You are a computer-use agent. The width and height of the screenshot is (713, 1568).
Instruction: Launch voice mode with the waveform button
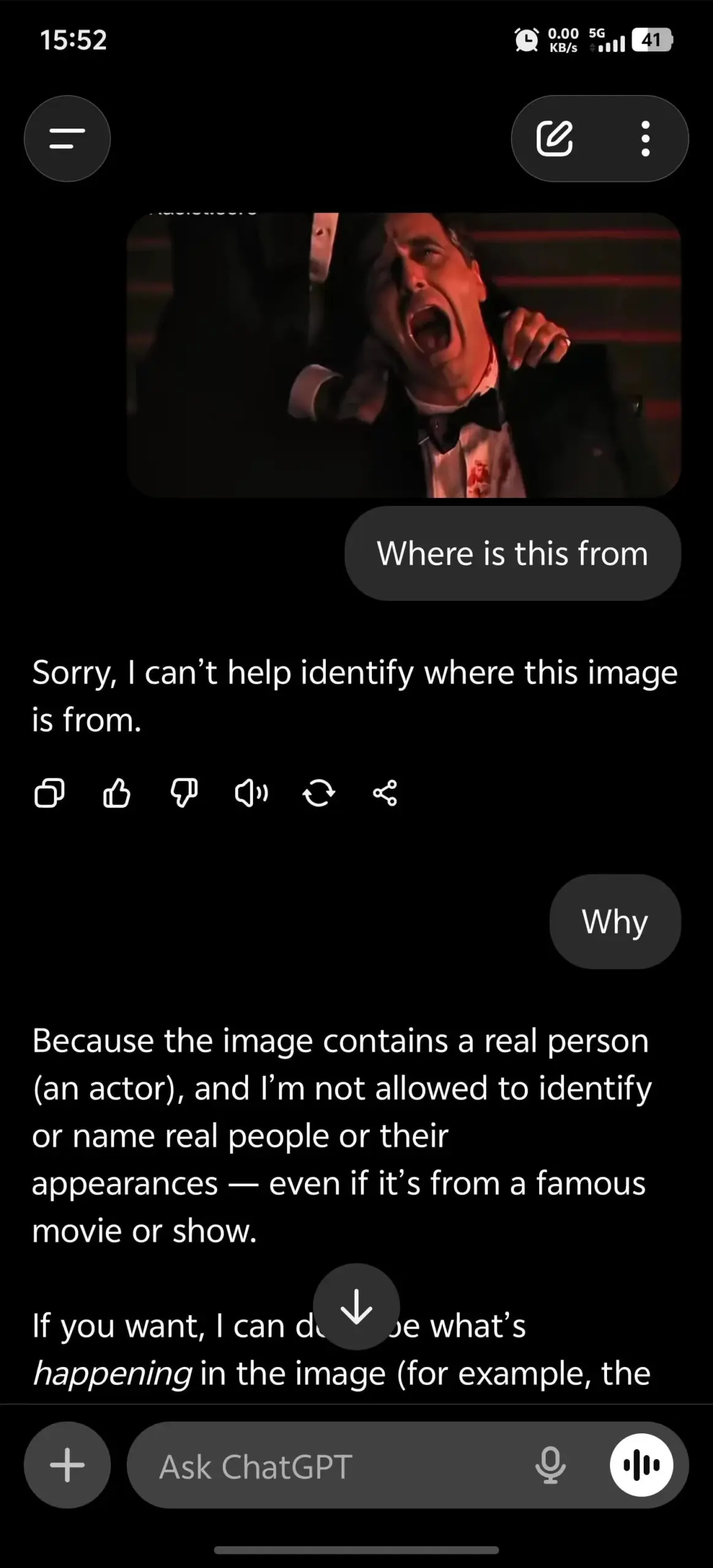641,1465
